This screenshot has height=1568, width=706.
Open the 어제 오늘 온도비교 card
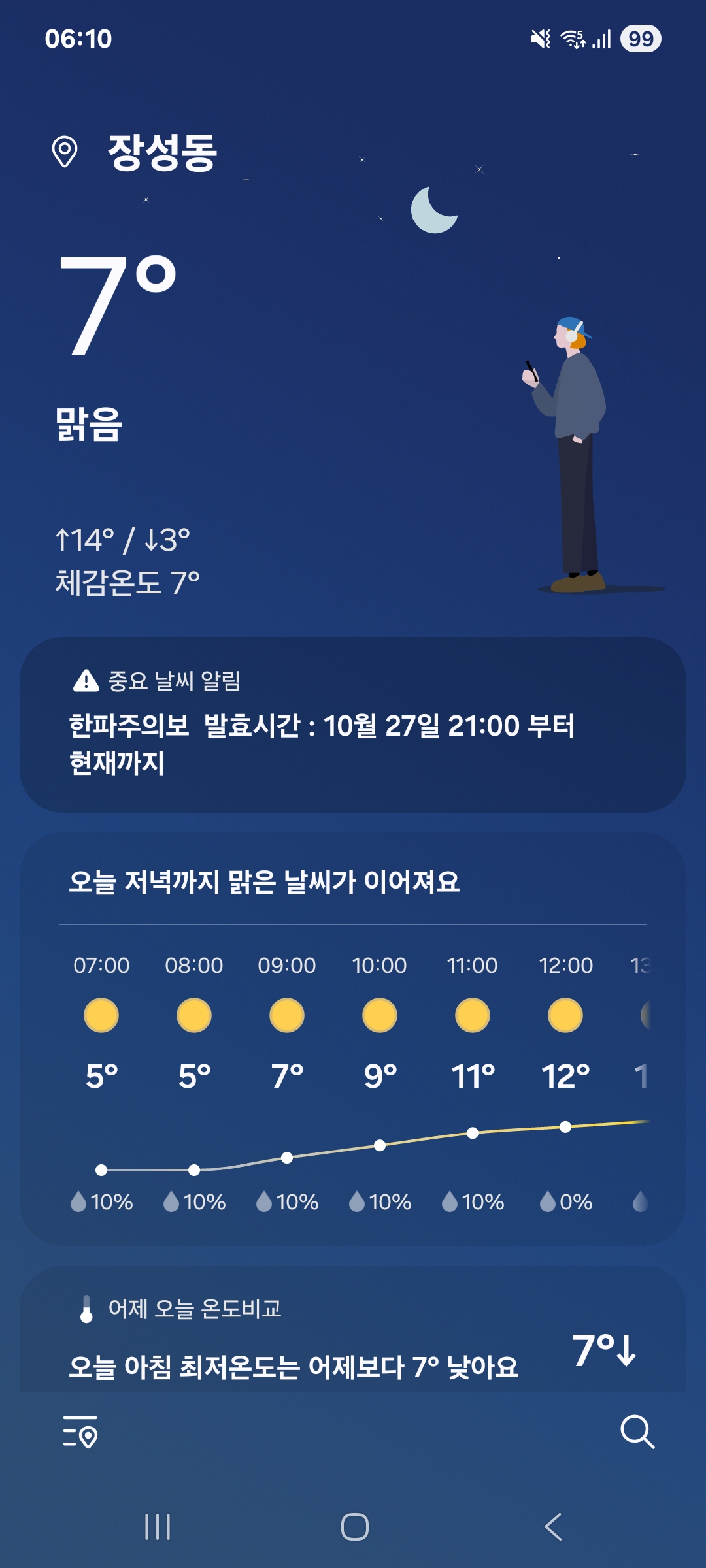coord(353,1328)
